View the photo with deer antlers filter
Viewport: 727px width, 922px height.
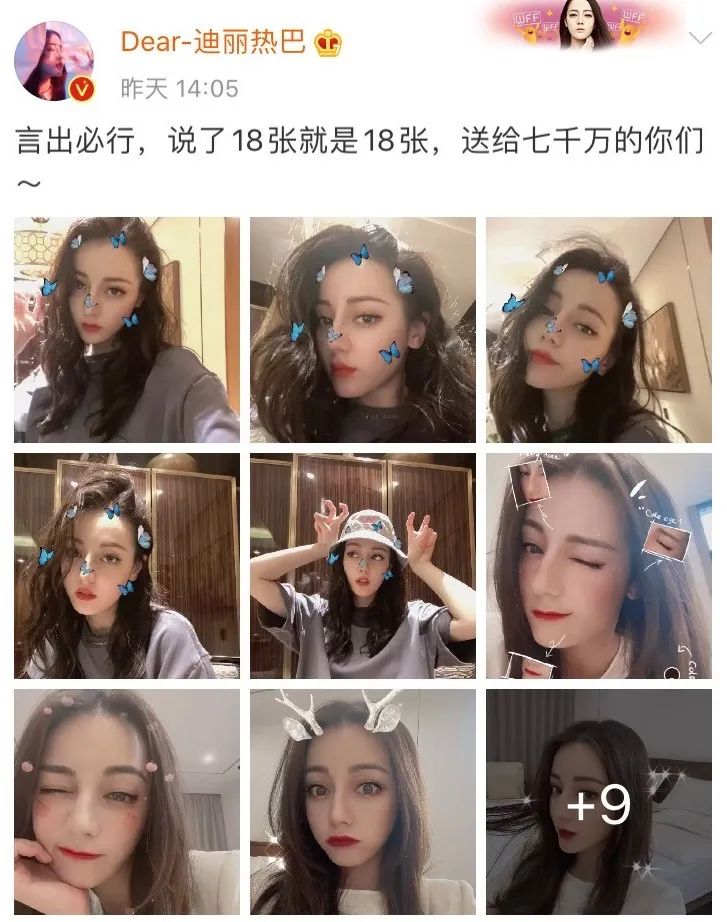(362, 802)
